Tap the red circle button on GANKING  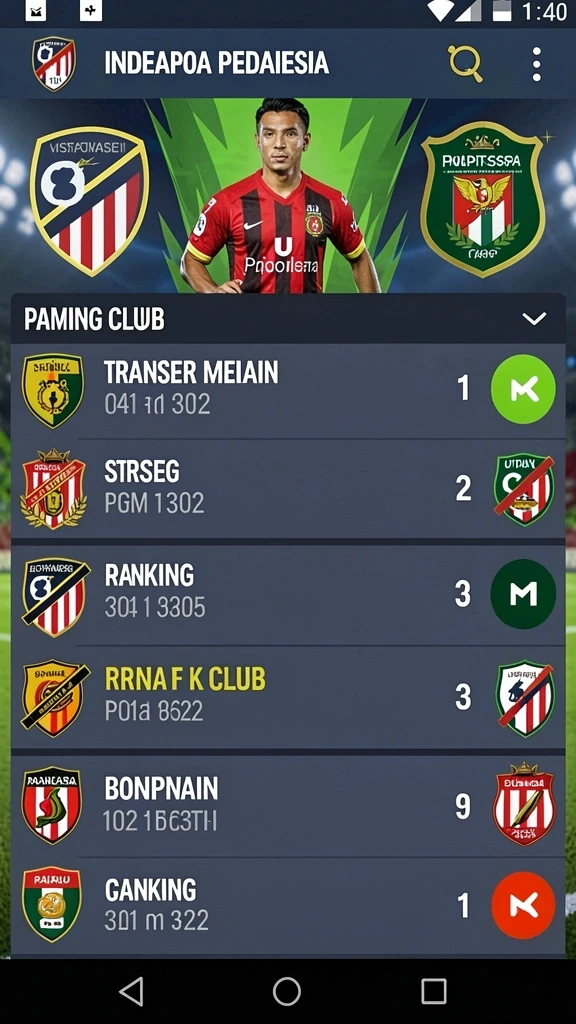(523, 905)
